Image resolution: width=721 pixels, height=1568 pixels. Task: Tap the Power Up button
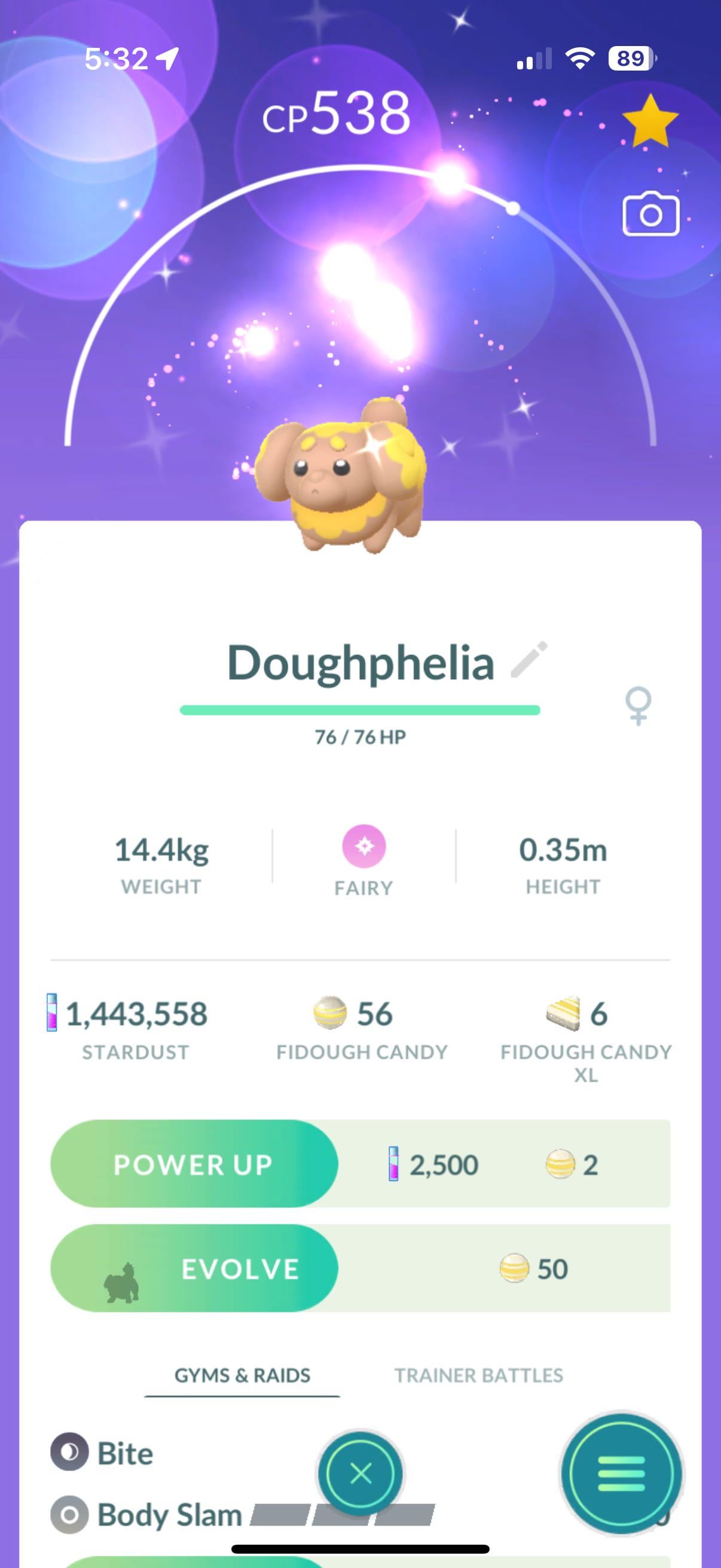[x=194, y=1164]
